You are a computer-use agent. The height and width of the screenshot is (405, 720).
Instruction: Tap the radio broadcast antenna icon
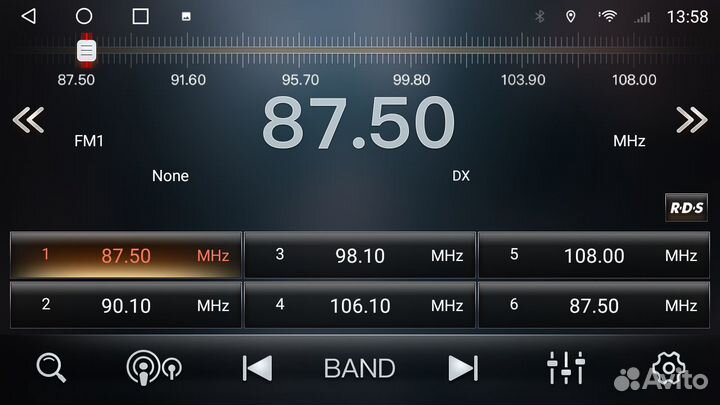[153, 368]
